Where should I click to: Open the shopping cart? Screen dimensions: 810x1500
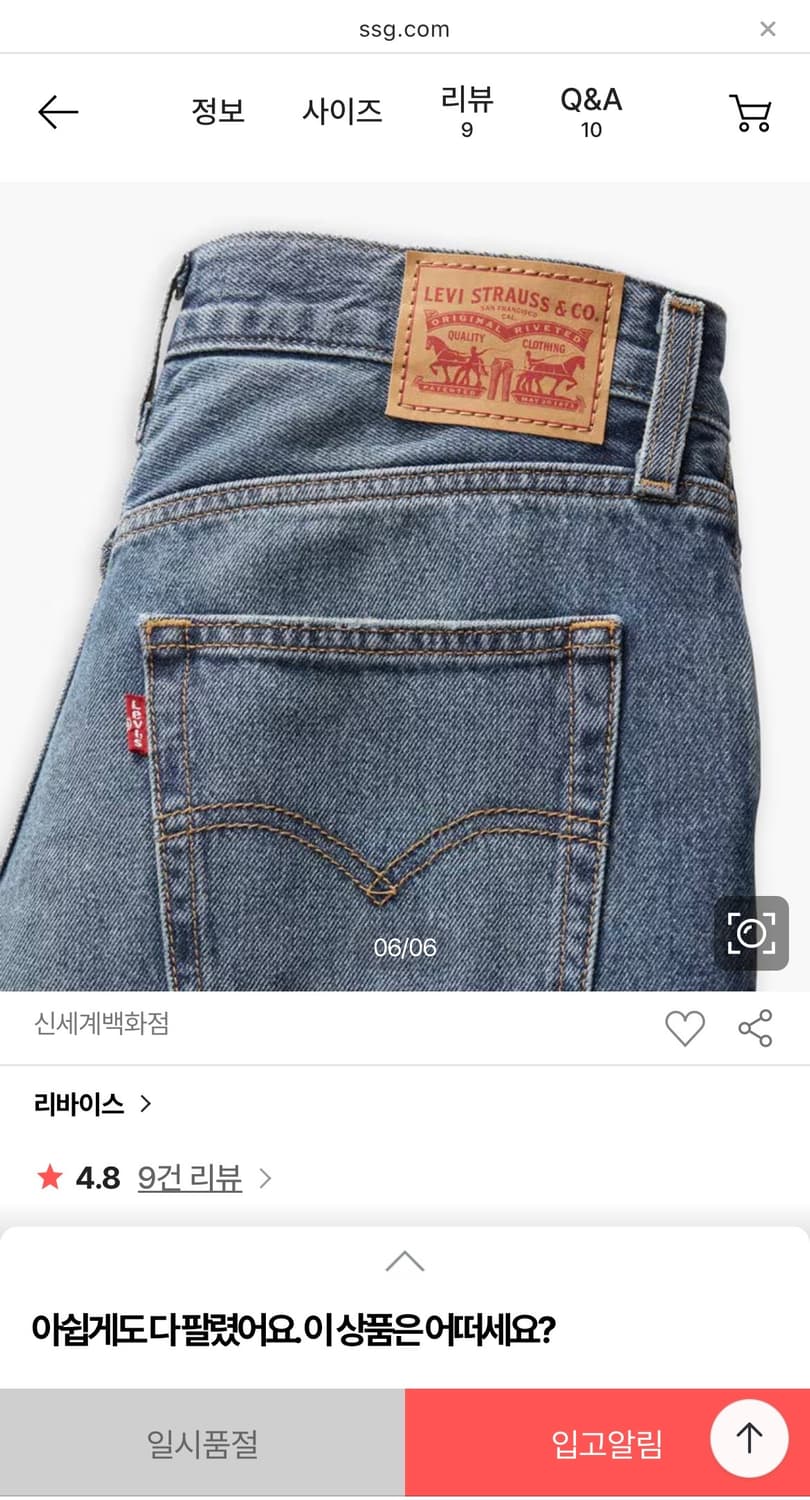[x=749, y=113]
